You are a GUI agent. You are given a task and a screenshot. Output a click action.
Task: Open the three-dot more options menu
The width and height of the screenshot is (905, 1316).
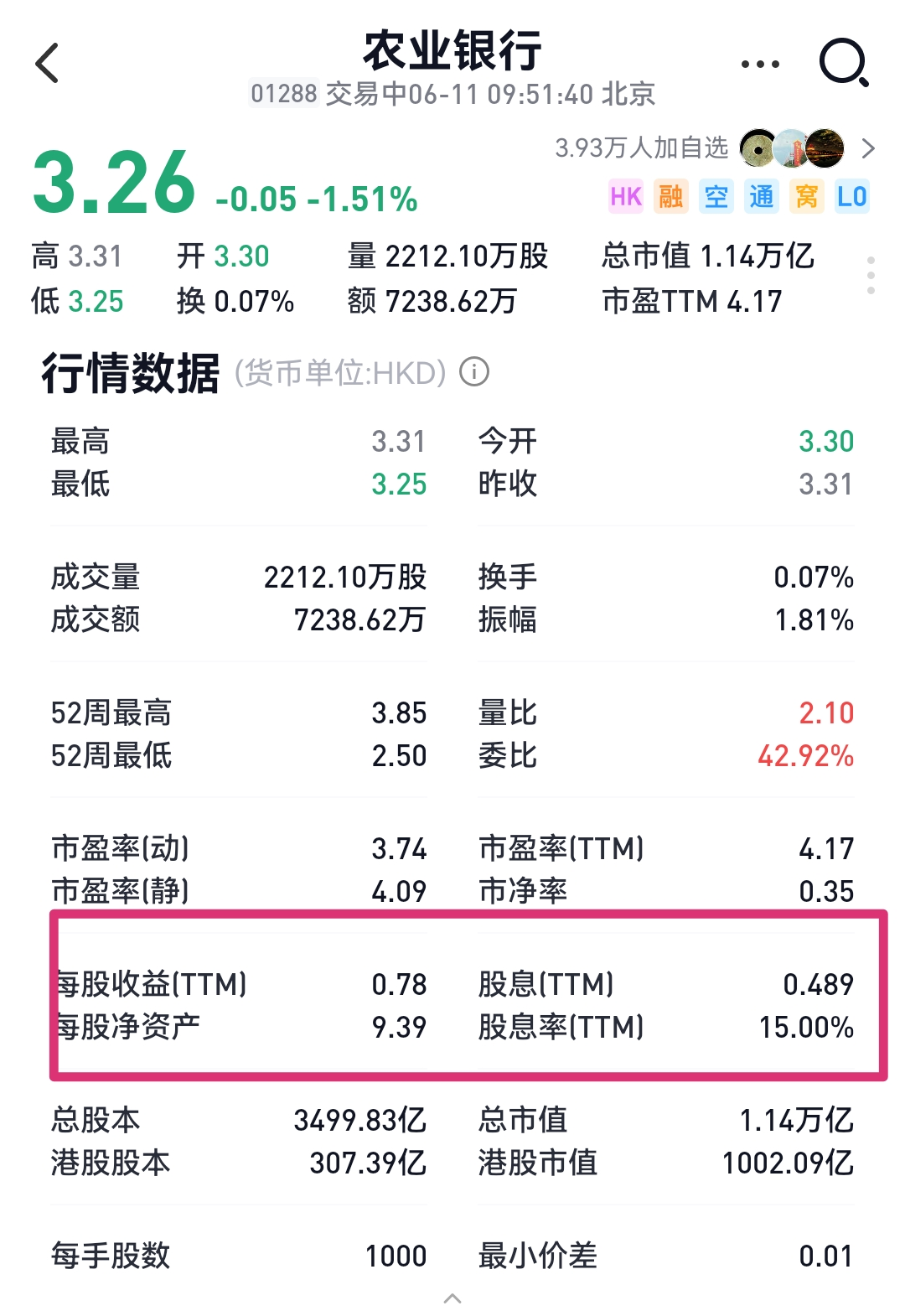[760, 64]
